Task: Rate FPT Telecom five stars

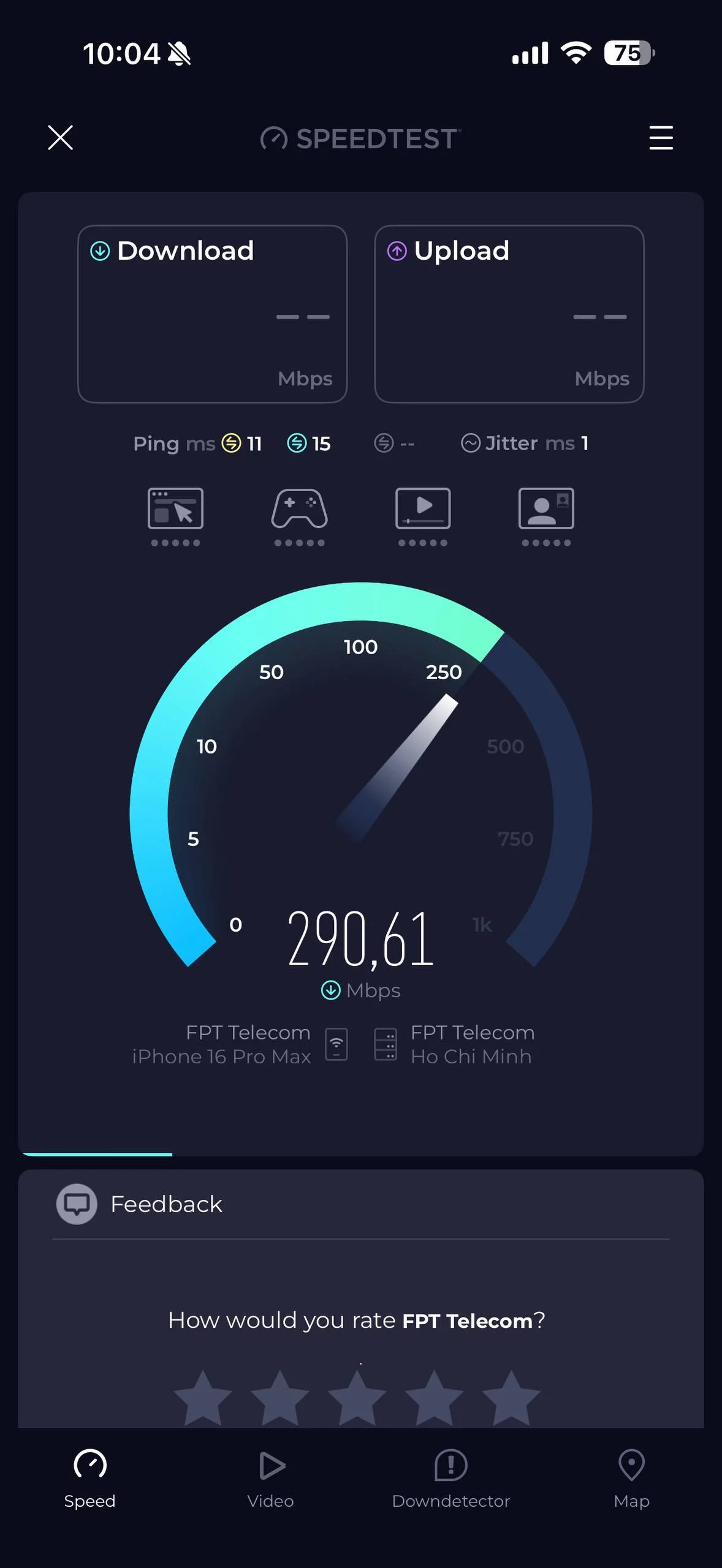Action: pyautogui.click(x=511, y=1398)
